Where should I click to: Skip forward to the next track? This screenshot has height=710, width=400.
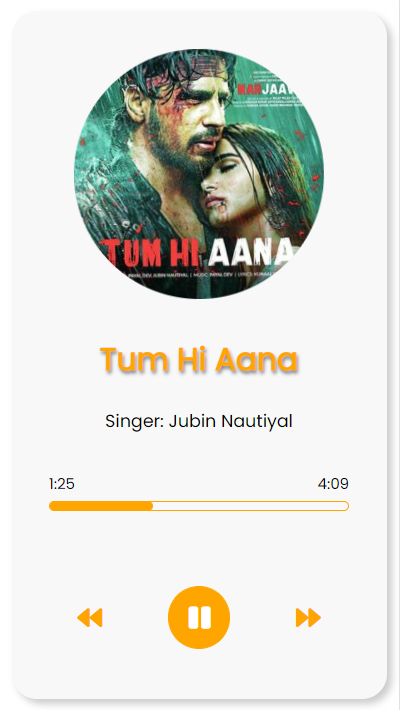pos(308,618)
